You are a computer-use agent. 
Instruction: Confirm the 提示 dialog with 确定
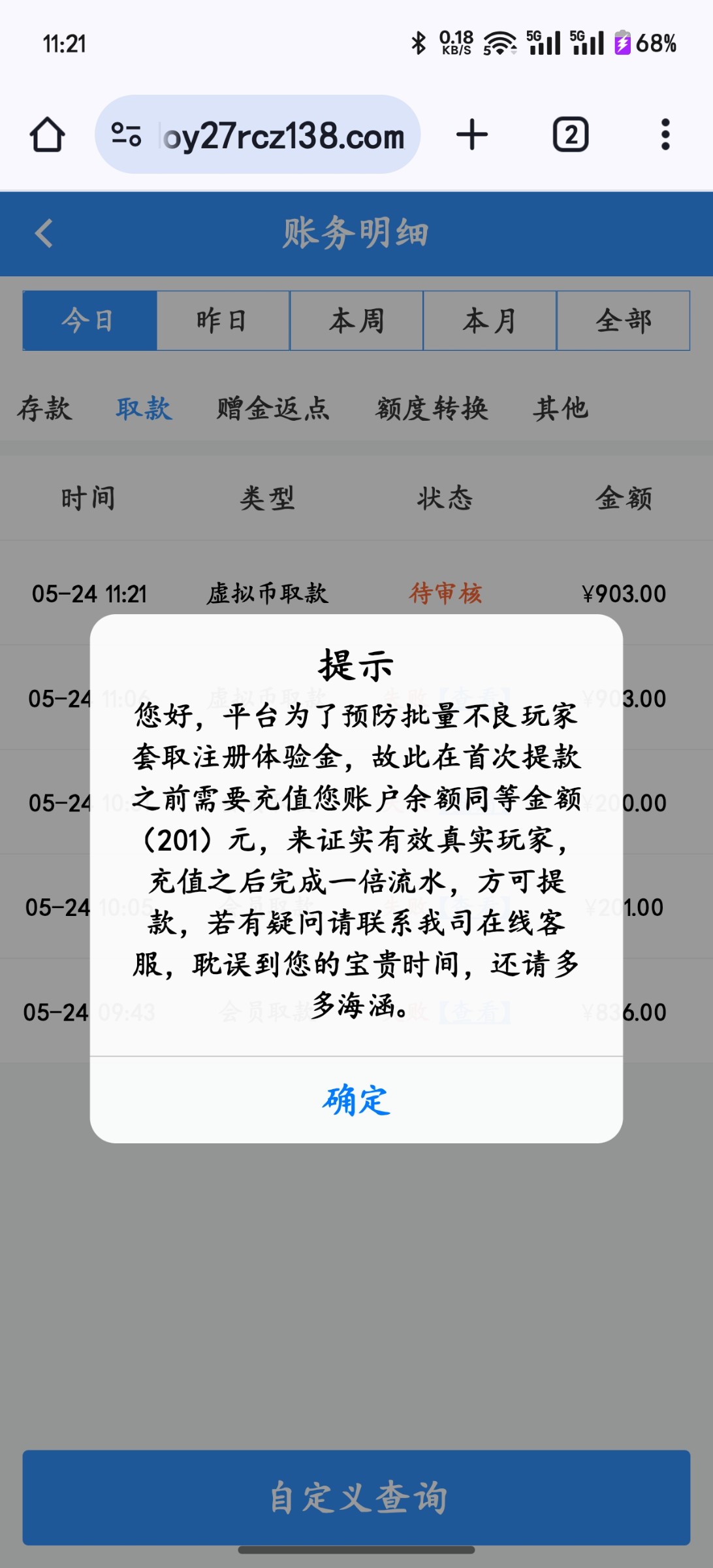(356, 1100)
